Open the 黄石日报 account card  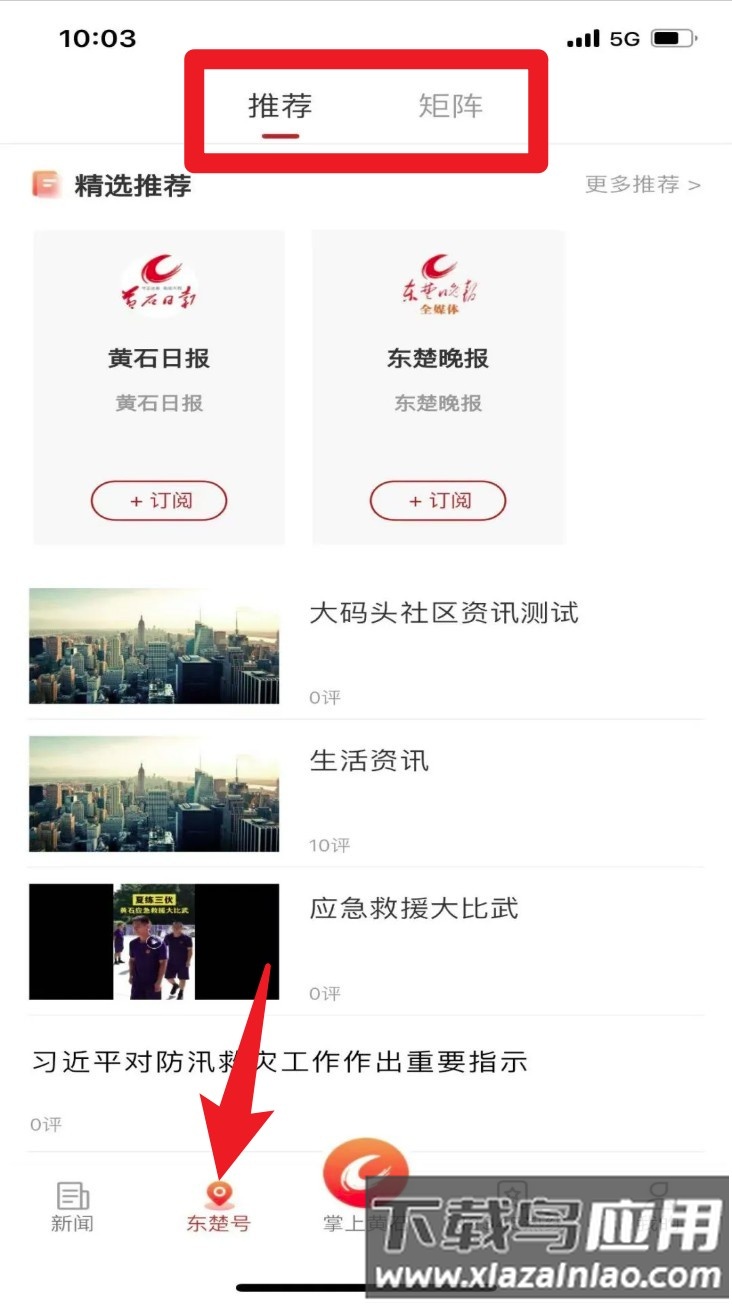click(159, 360)
